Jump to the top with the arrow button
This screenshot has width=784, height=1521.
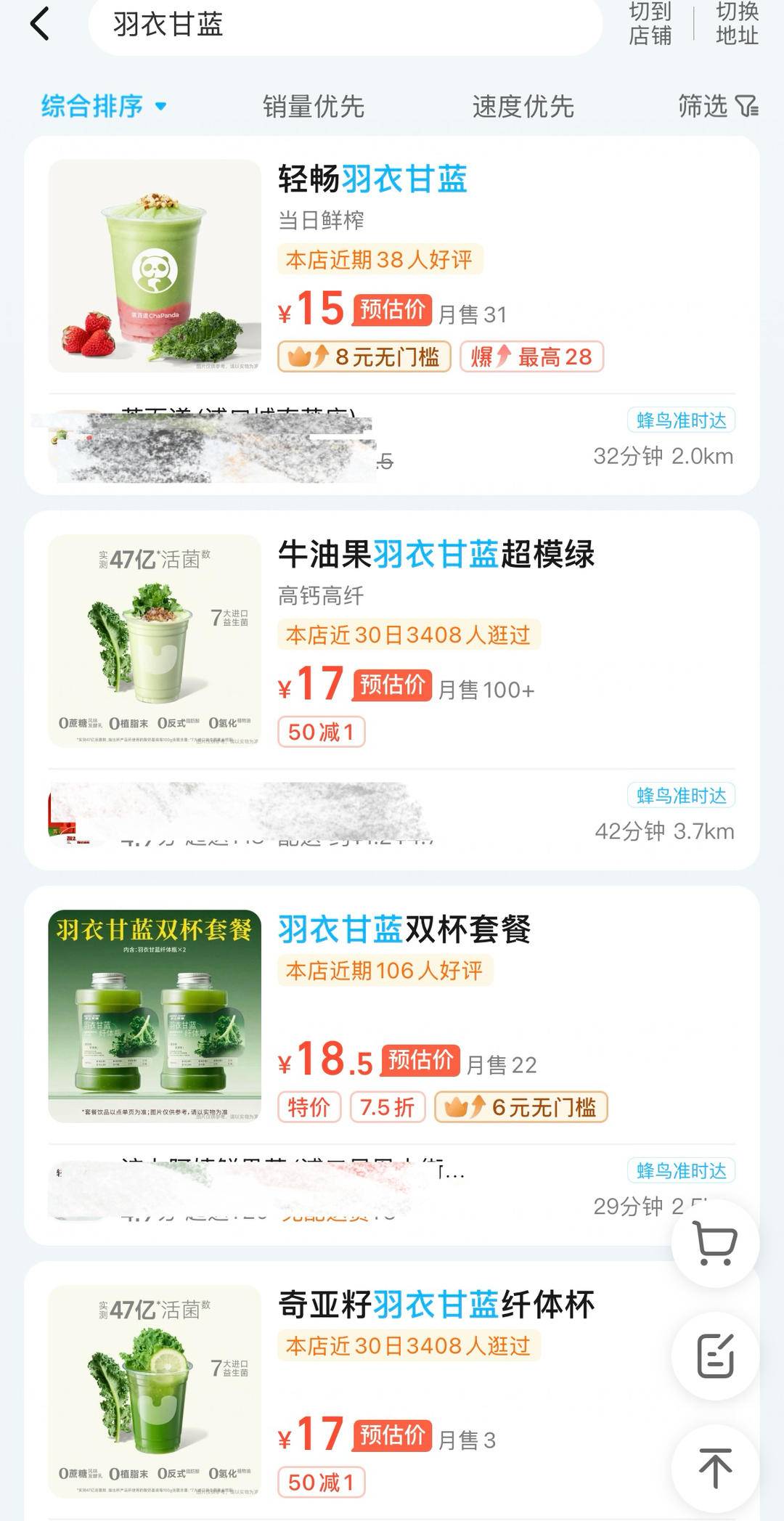[x=715, y=1467]
